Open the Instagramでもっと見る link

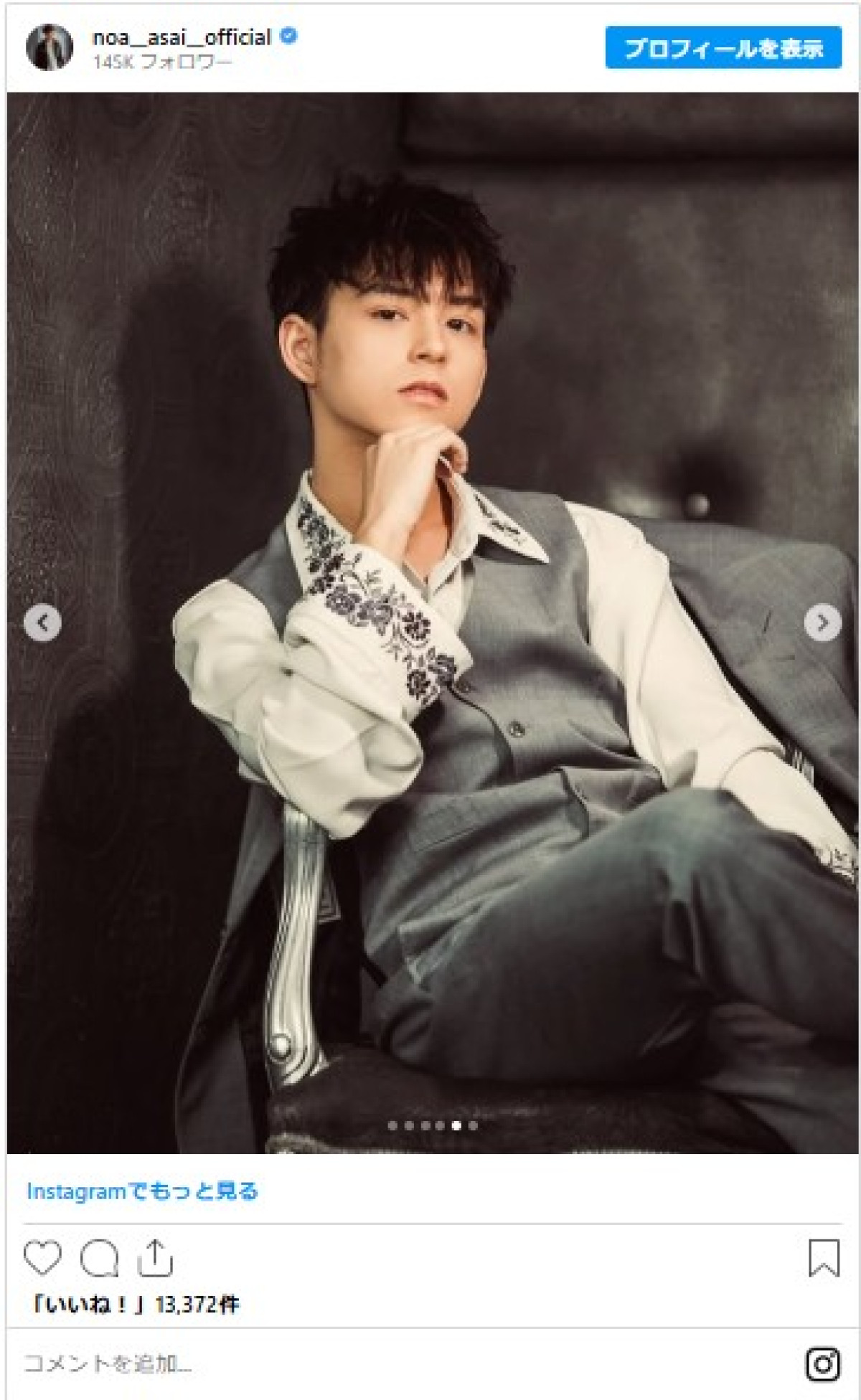[x=142, y=1191]
